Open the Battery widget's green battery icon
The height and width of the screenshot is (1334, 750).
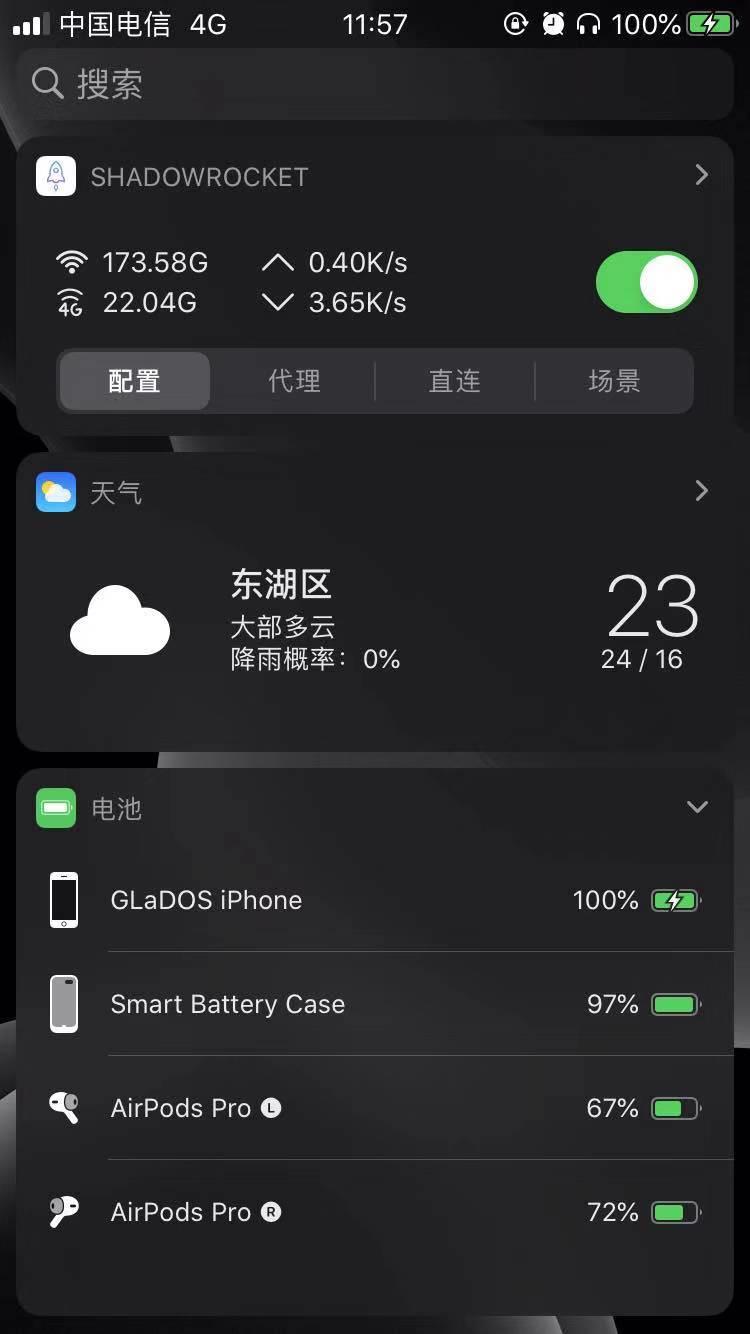point(55,808)
